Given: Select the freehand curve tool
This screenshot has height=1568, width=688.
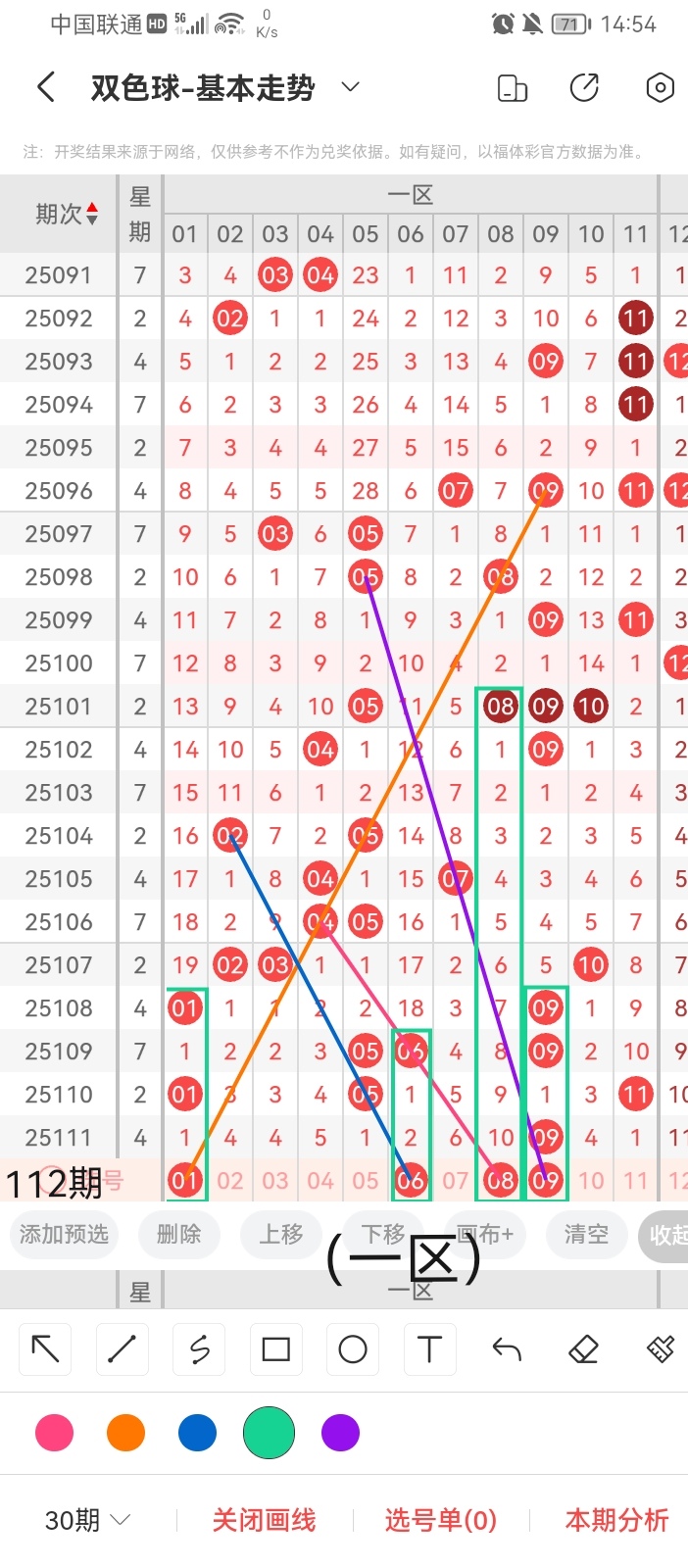Looking at the screenshot, I should point(199,1349).
